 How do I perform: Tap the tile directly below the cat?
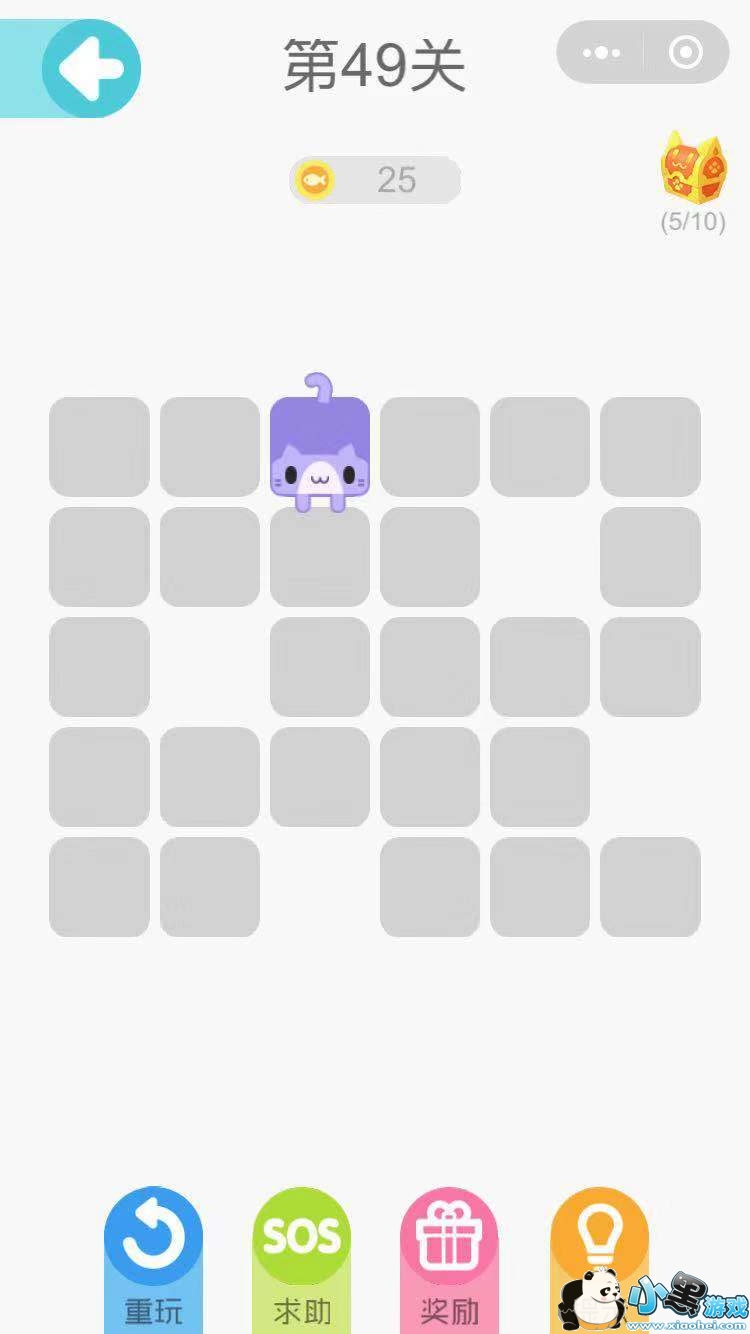pyautogui.click(x=320, y=557)
